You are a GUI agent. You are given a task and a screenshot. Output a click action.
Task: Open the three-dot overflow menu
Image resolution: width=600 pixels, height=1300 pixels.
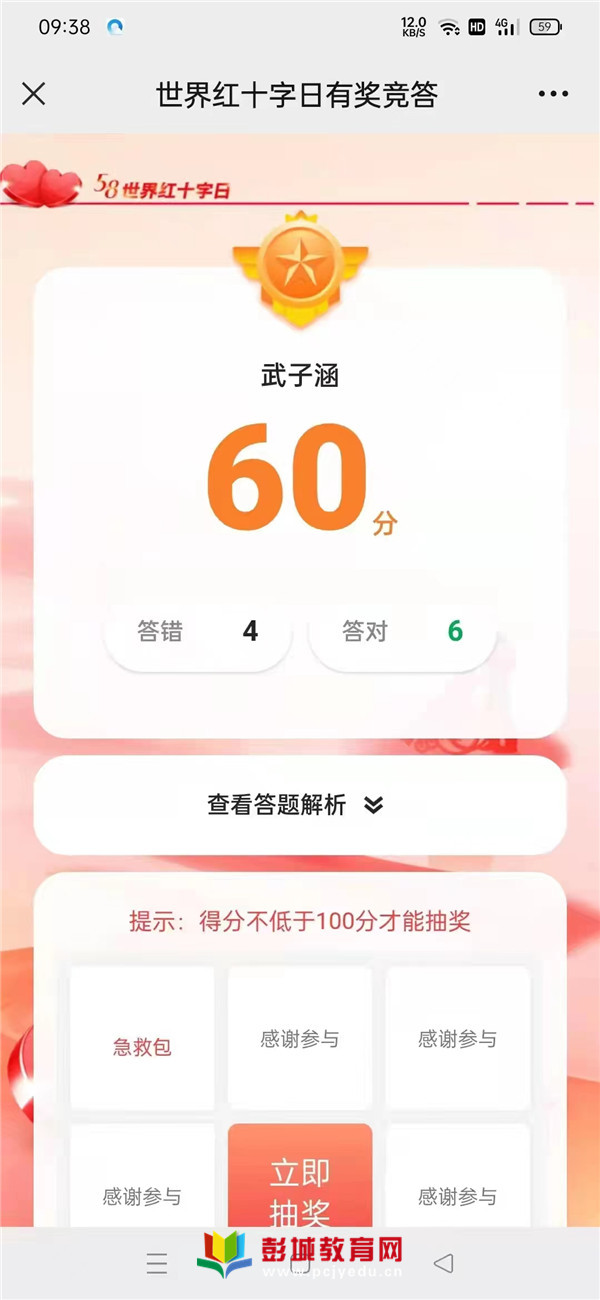tap(553, 94)
